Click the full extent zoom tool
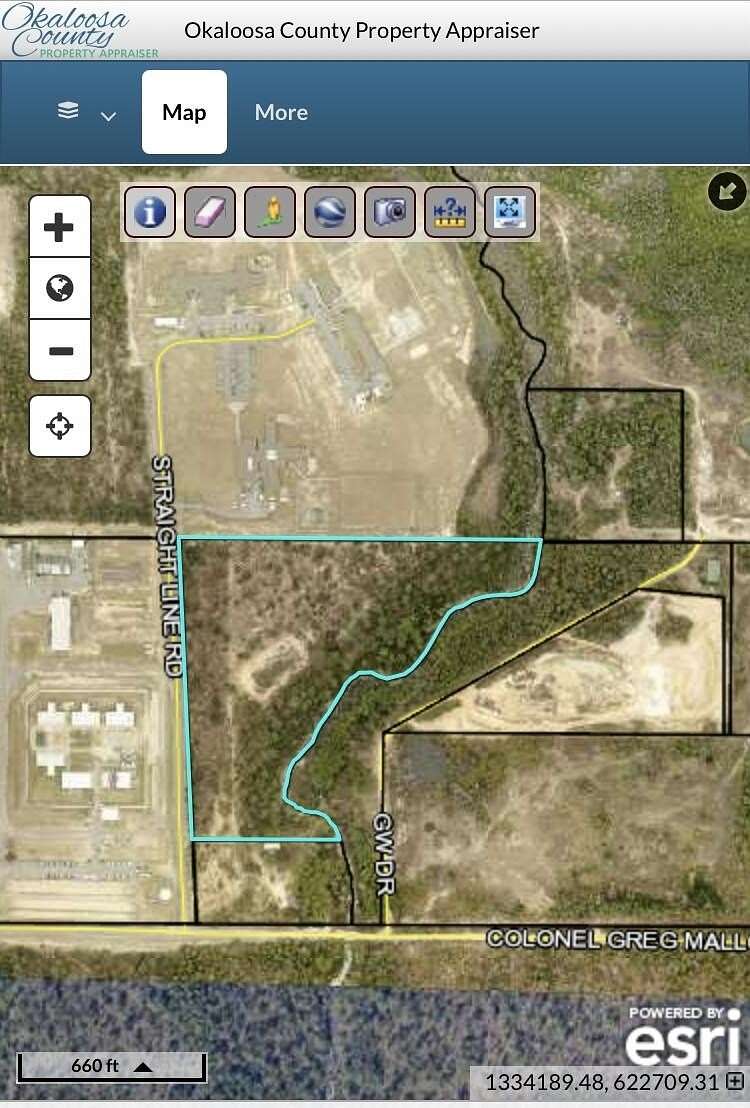The height and width of the screenshot is (1108, 750). tap(509, 211)
